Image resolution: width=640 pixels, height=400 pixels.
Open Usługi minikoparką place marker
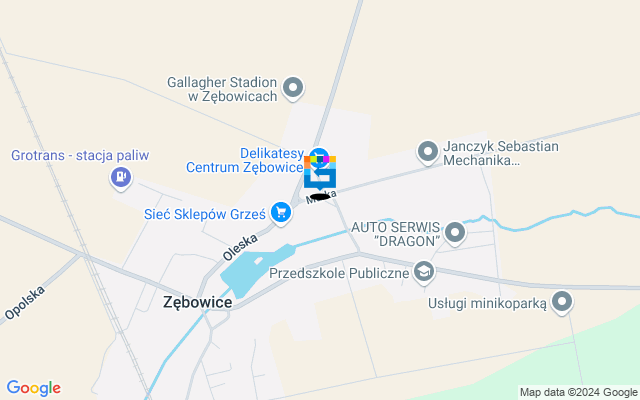(562, 301)
